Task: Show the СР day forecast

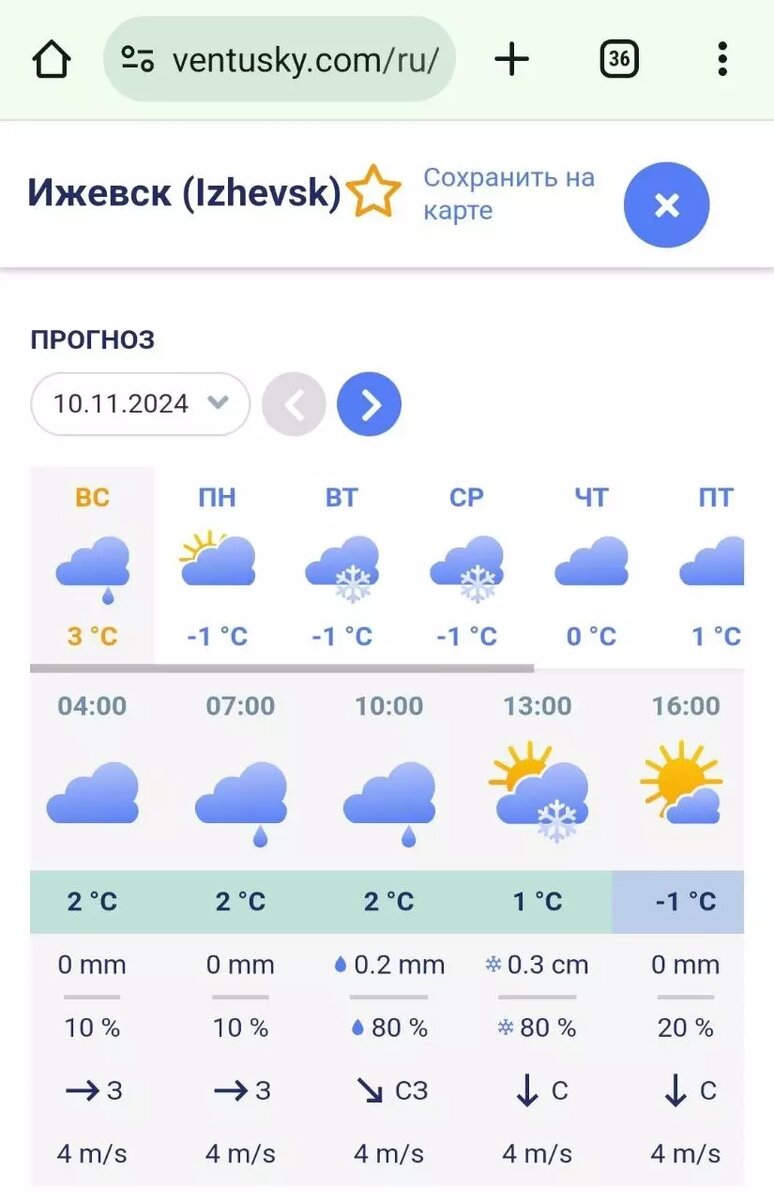Action: click(x=466, y=565)
